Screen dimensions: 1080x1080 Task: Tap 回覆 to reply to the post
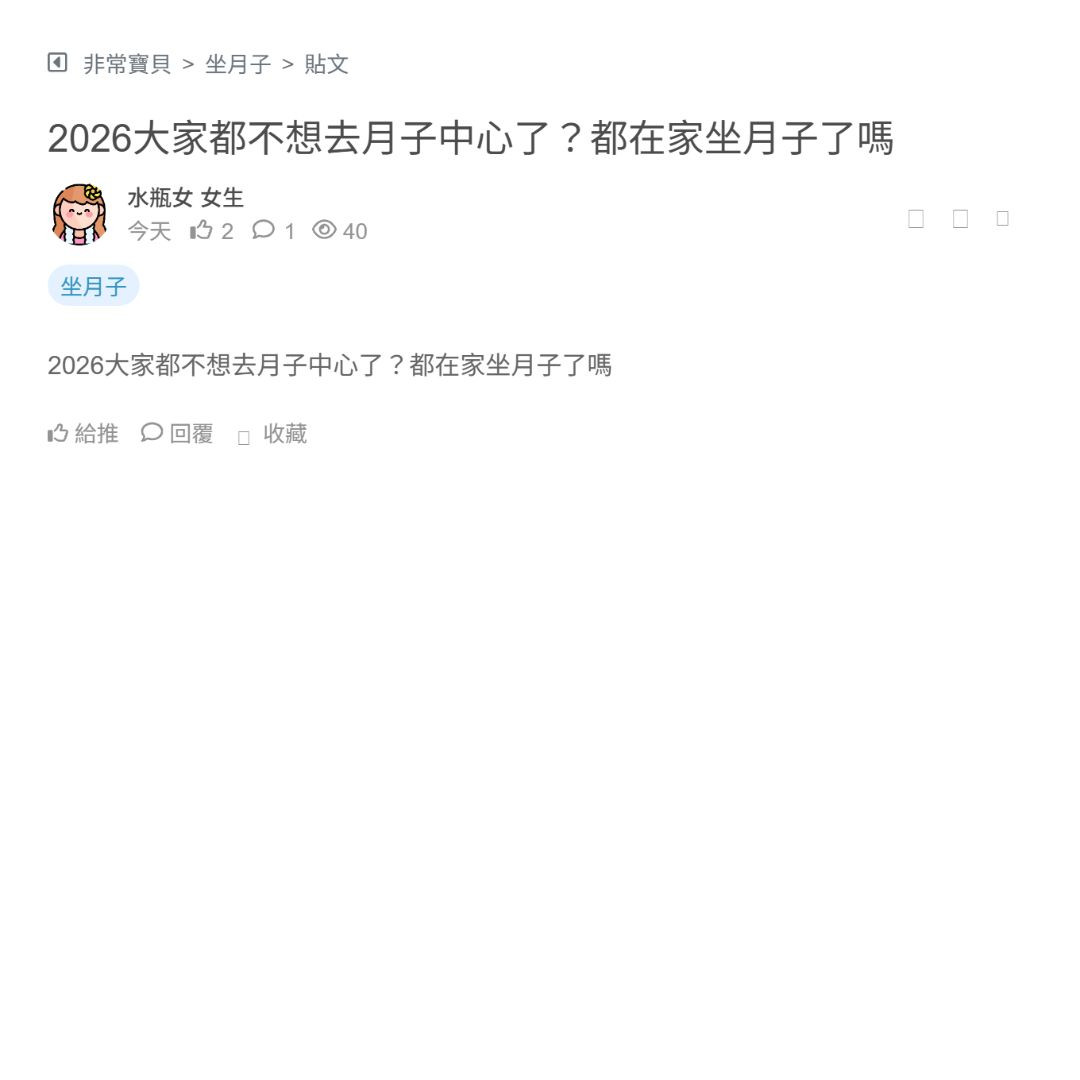(177, 433)
